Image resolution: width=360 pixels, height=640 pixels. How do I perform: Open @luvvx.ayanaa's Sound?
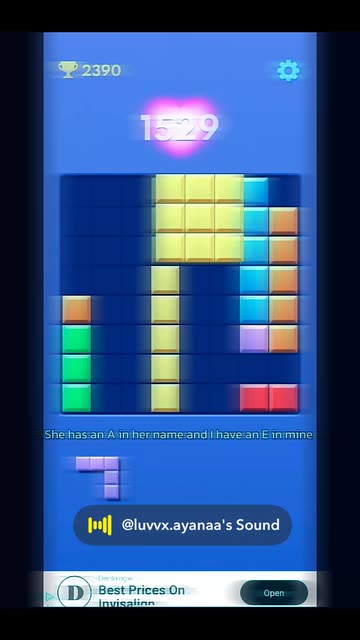(x=182, y=525)
